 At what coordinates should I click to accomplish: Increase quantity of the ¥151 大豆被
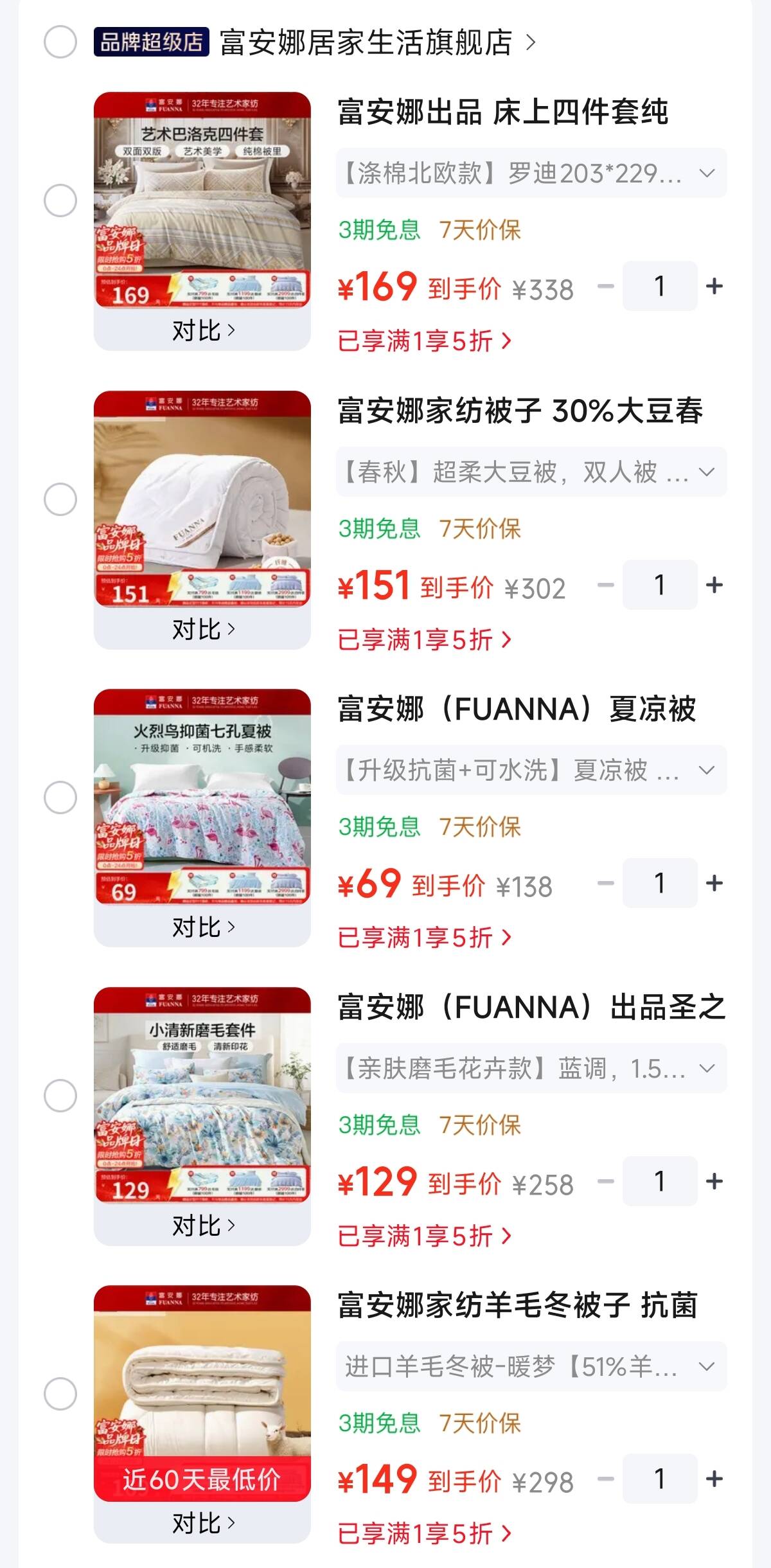click(714, 585)
